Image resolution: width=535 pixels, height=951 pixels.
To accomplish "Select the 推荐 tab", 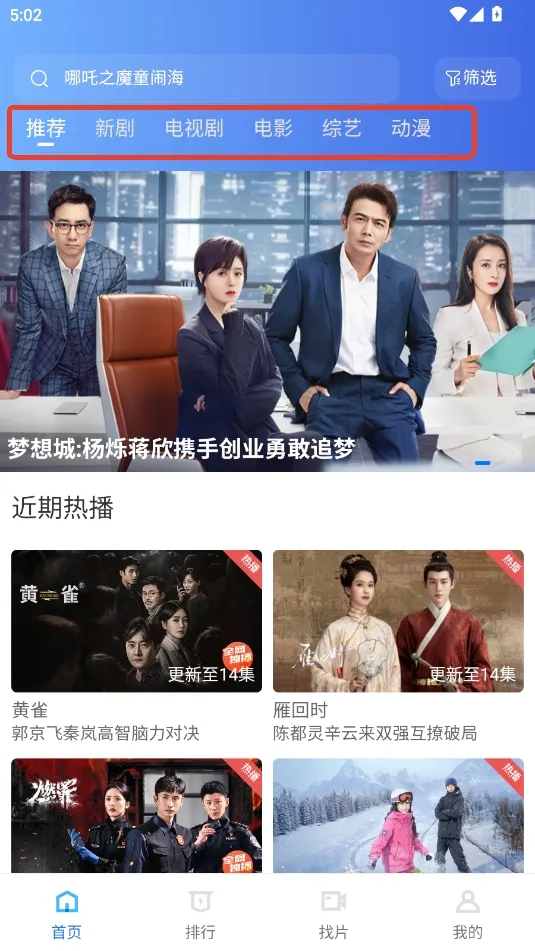I will (x=45, y=128).
